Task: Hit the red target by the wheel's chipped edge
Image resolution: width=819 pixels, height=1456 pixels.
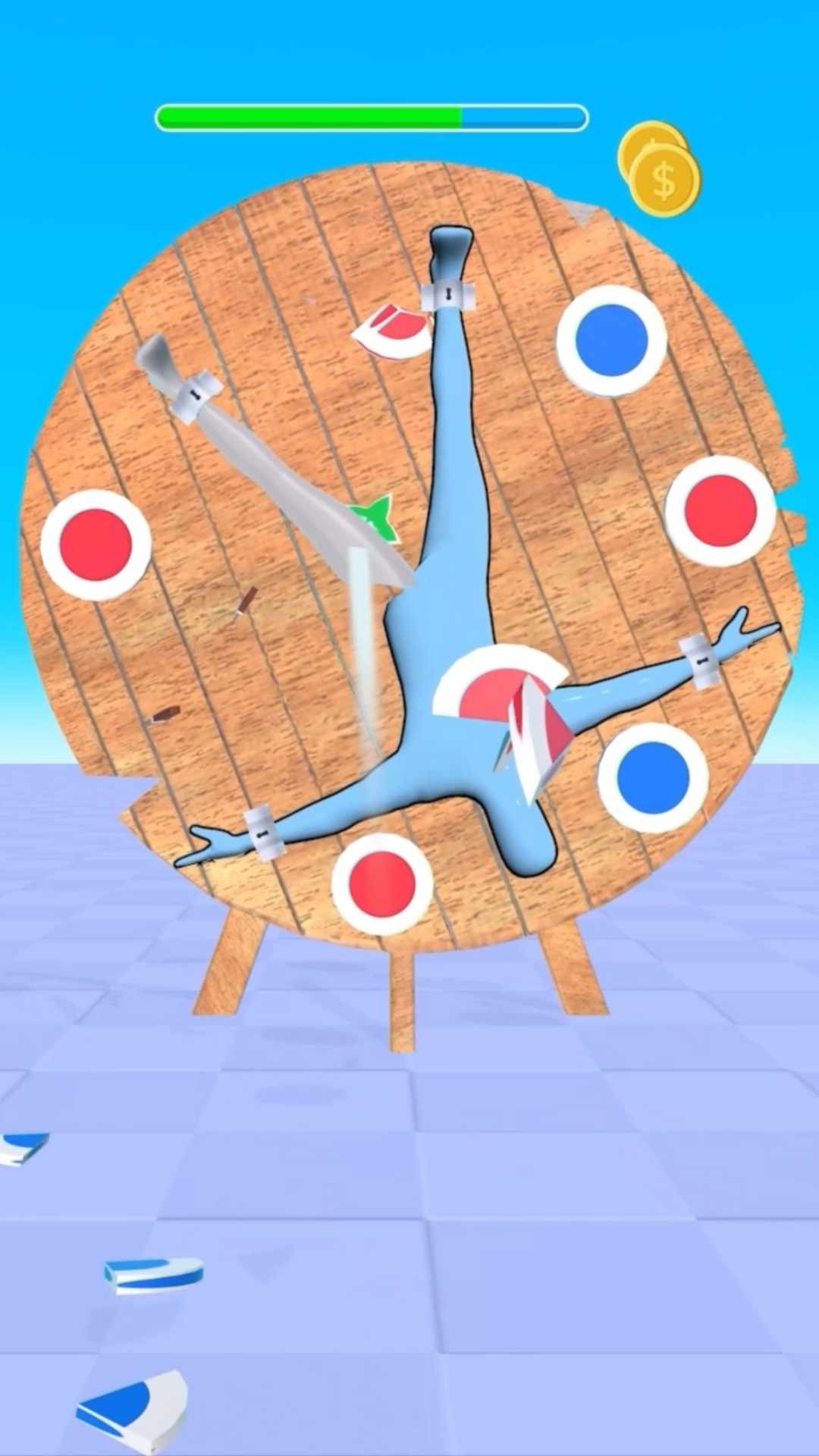Action: [x=720, y=510]
